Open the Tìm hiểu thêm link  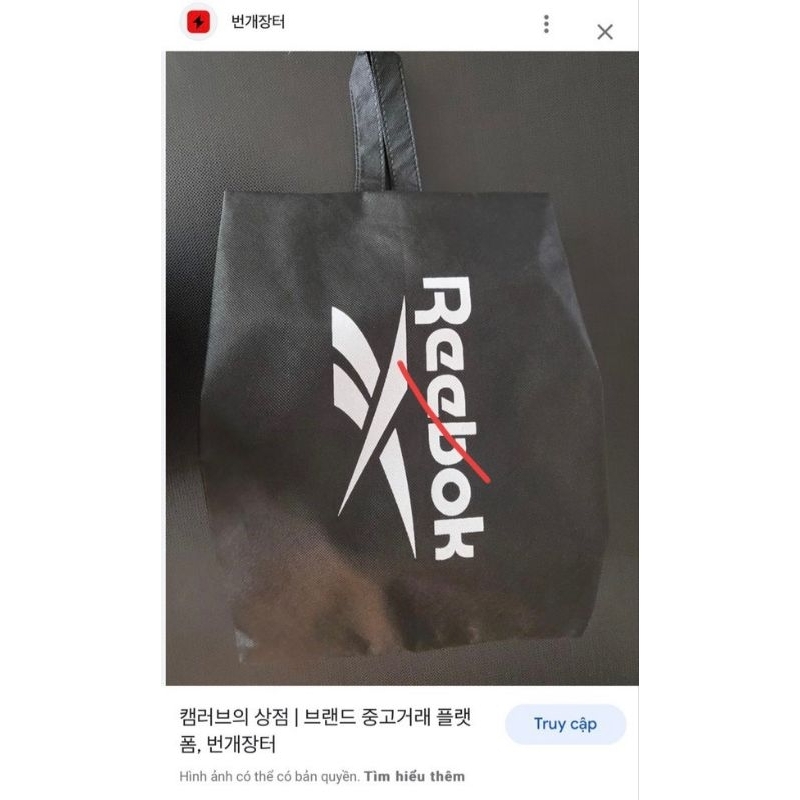click(x=414, y=776)
